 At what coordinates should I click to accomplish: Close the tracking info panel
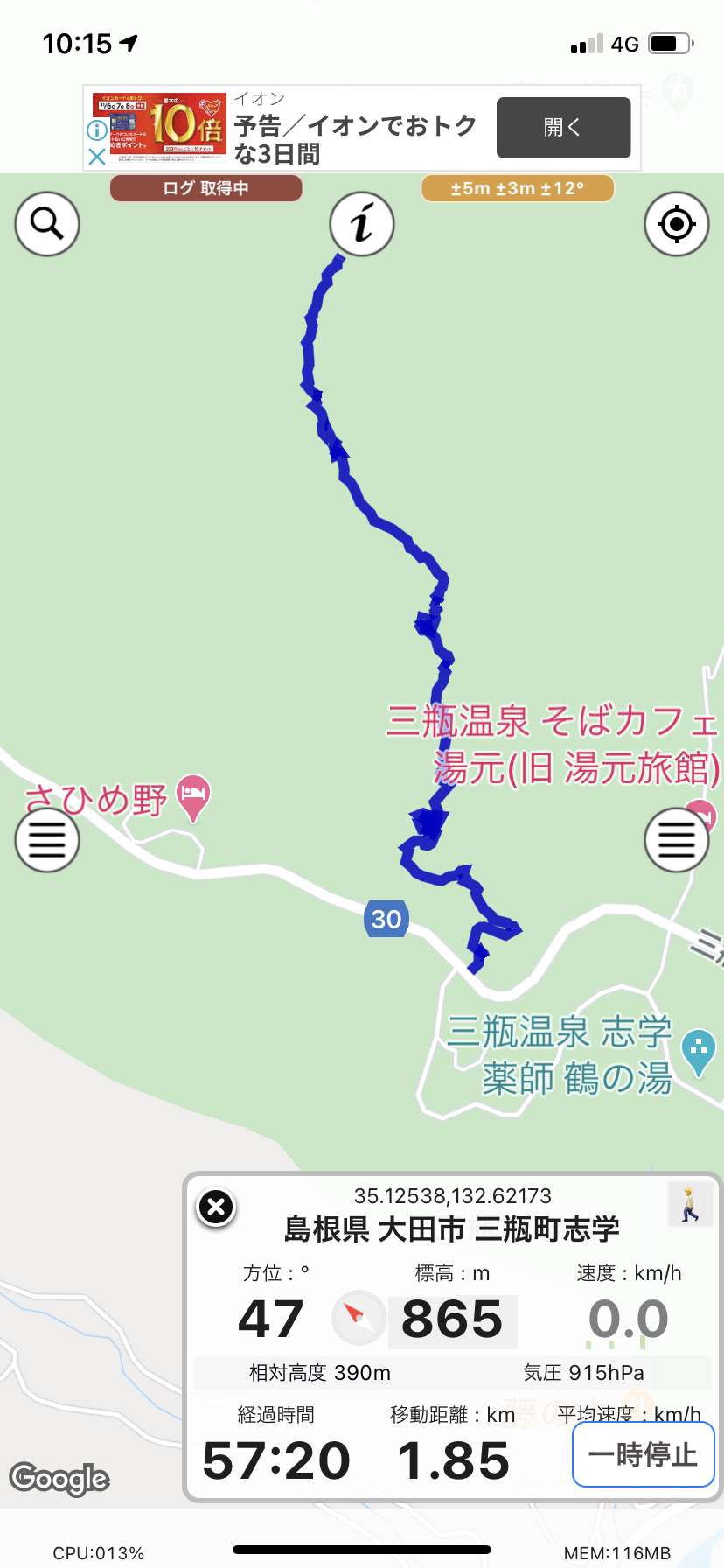pyautogui.click(x=216, y=1207)
